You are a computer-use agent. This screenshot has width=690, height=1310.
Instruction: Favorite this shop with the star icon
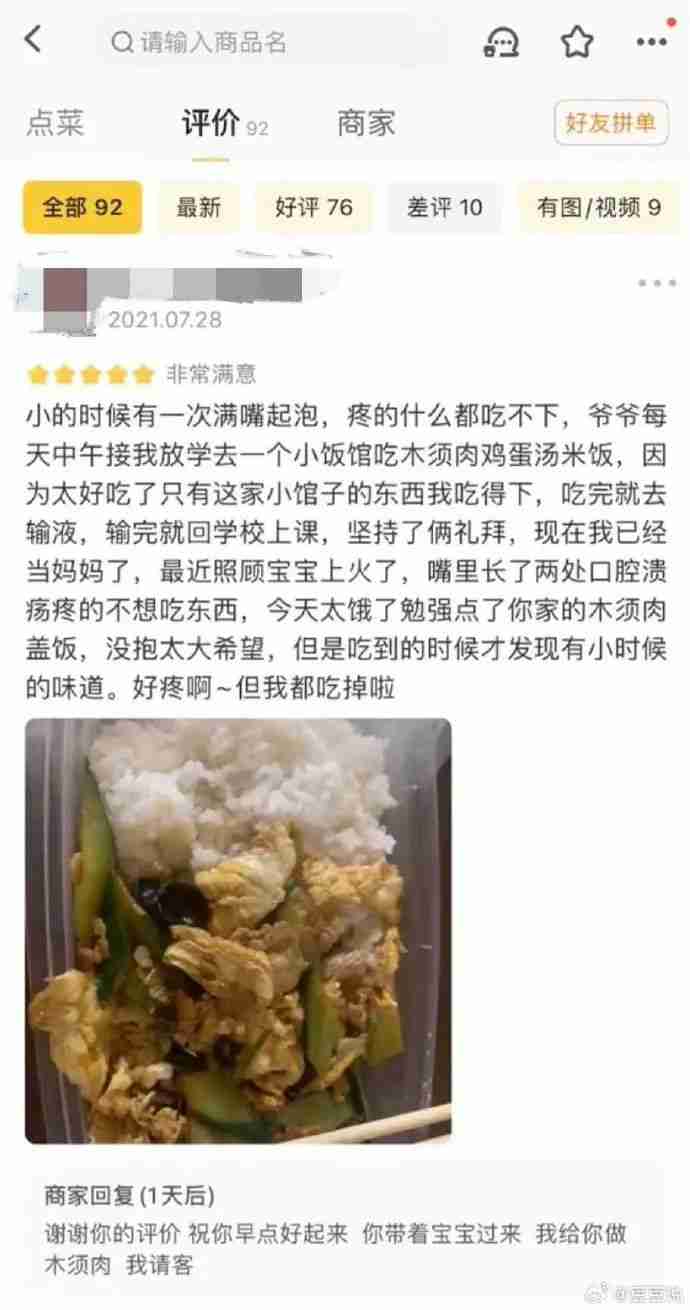pos(577,42)
